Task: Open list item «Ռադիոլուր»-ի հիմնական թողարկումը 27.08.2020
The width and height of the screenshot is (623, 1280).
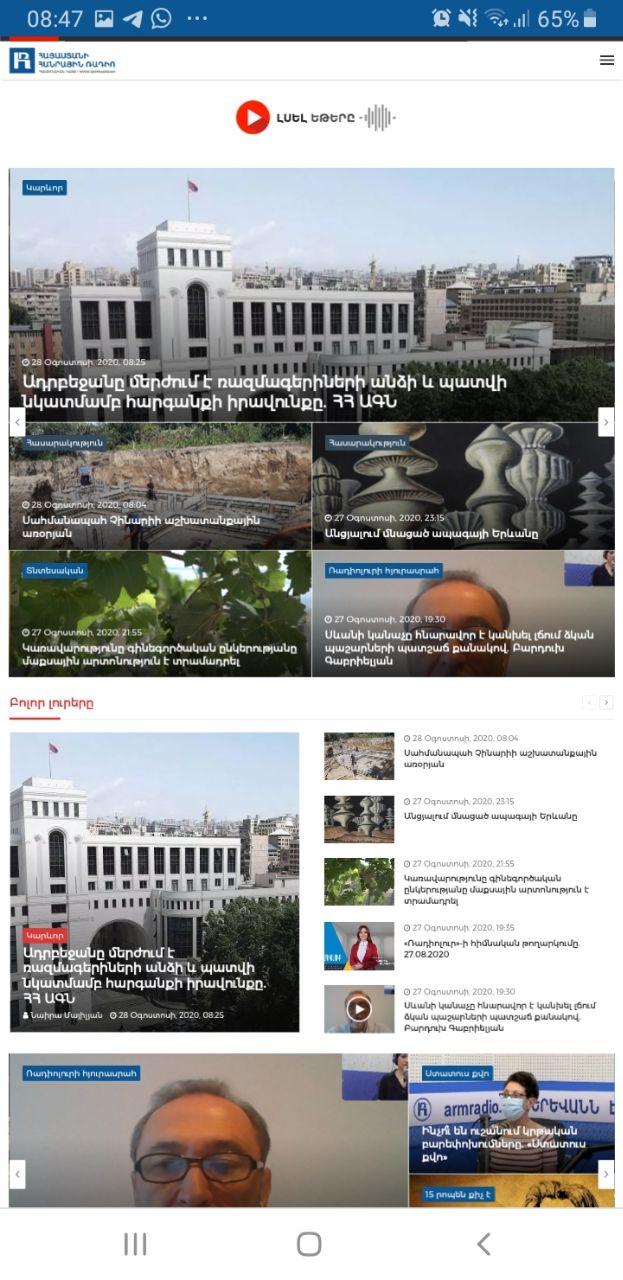Action: [490, 948]
